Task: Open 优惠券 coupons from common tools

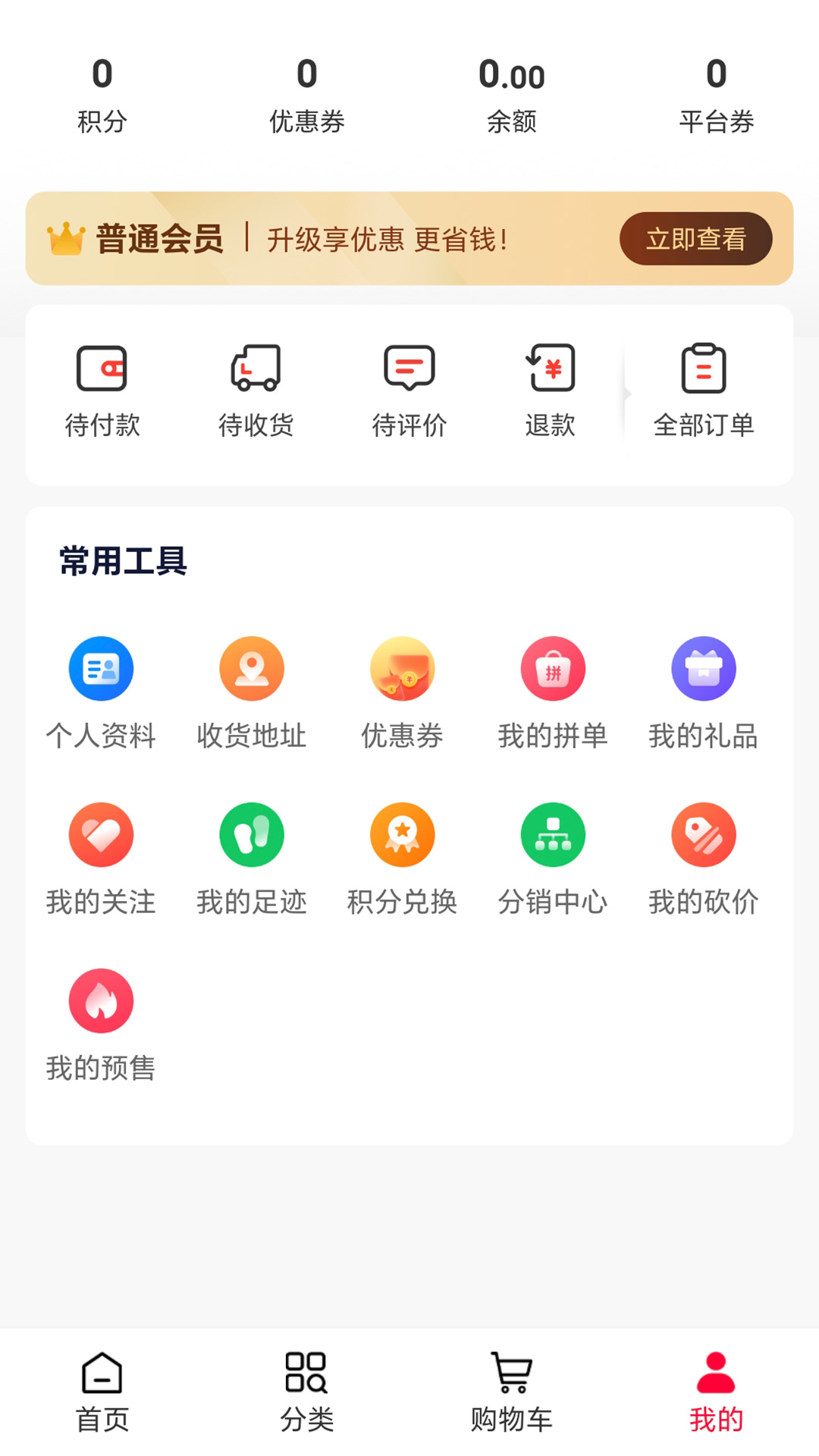Action: [x=402, y=690]
